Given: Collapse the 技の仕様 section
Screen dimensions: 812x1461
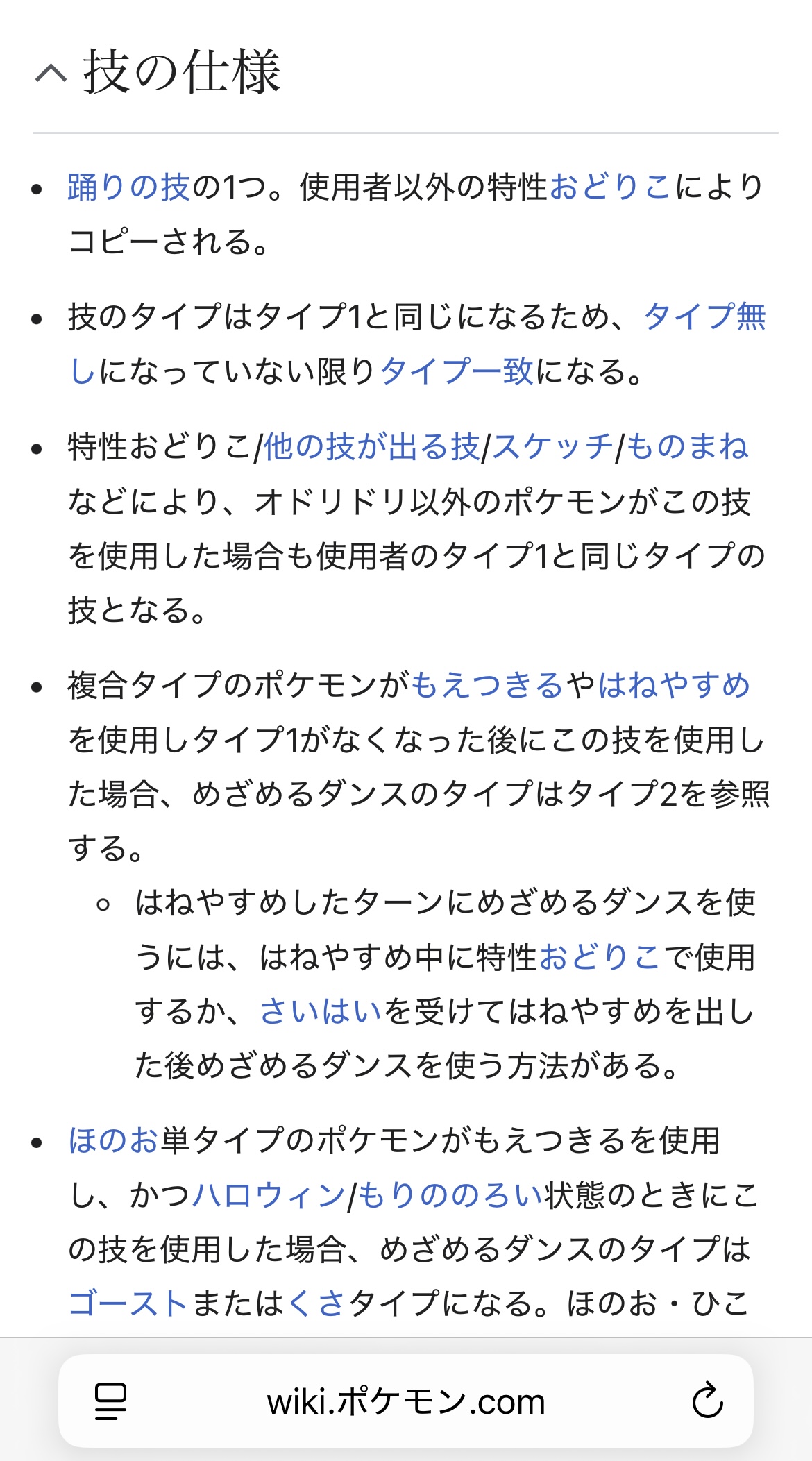Looking at the screenshot, I should coord(51,72).
